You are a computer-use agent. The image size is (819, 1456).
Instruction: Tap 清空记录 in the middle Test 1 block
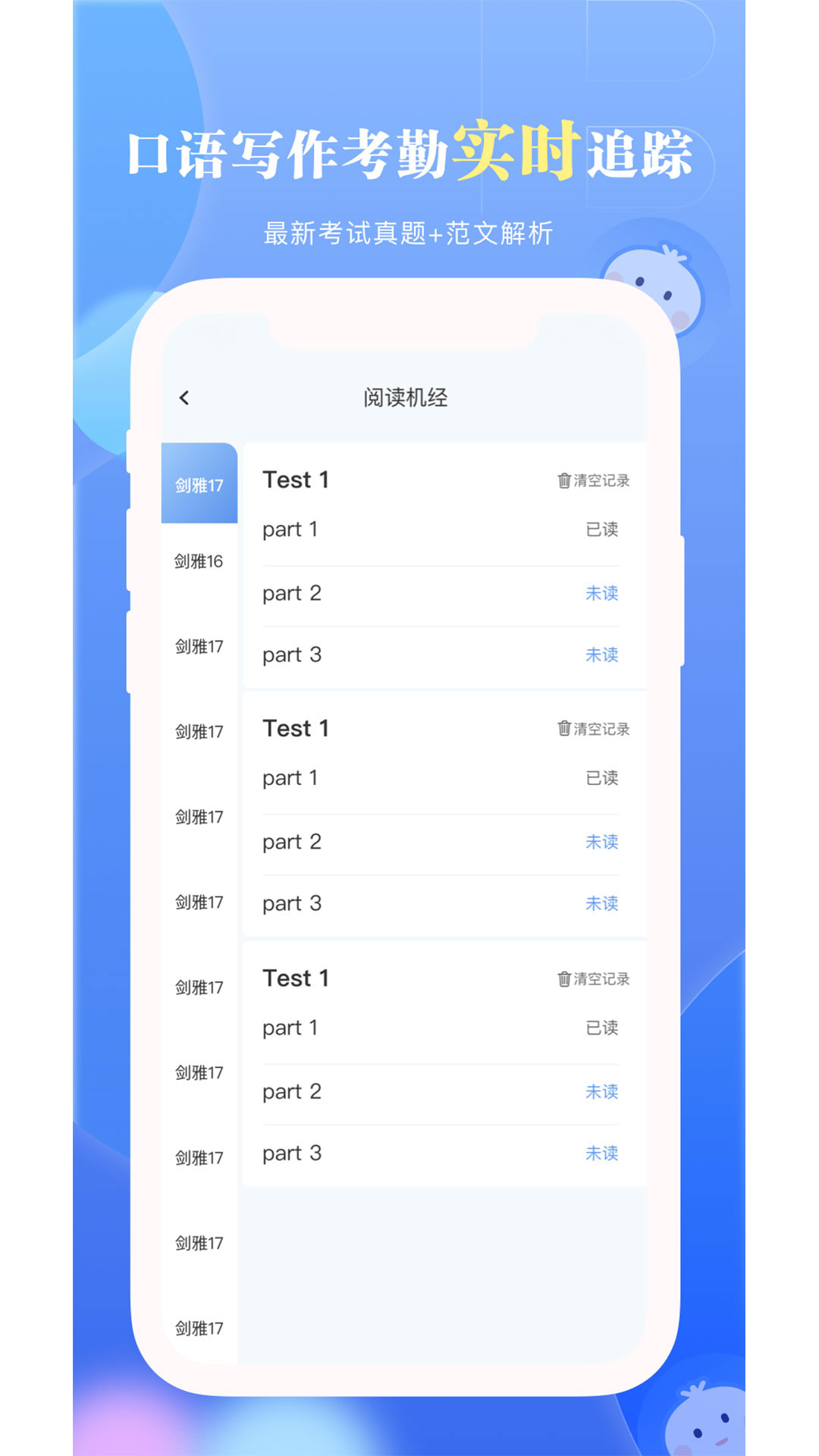coord(599,729)
